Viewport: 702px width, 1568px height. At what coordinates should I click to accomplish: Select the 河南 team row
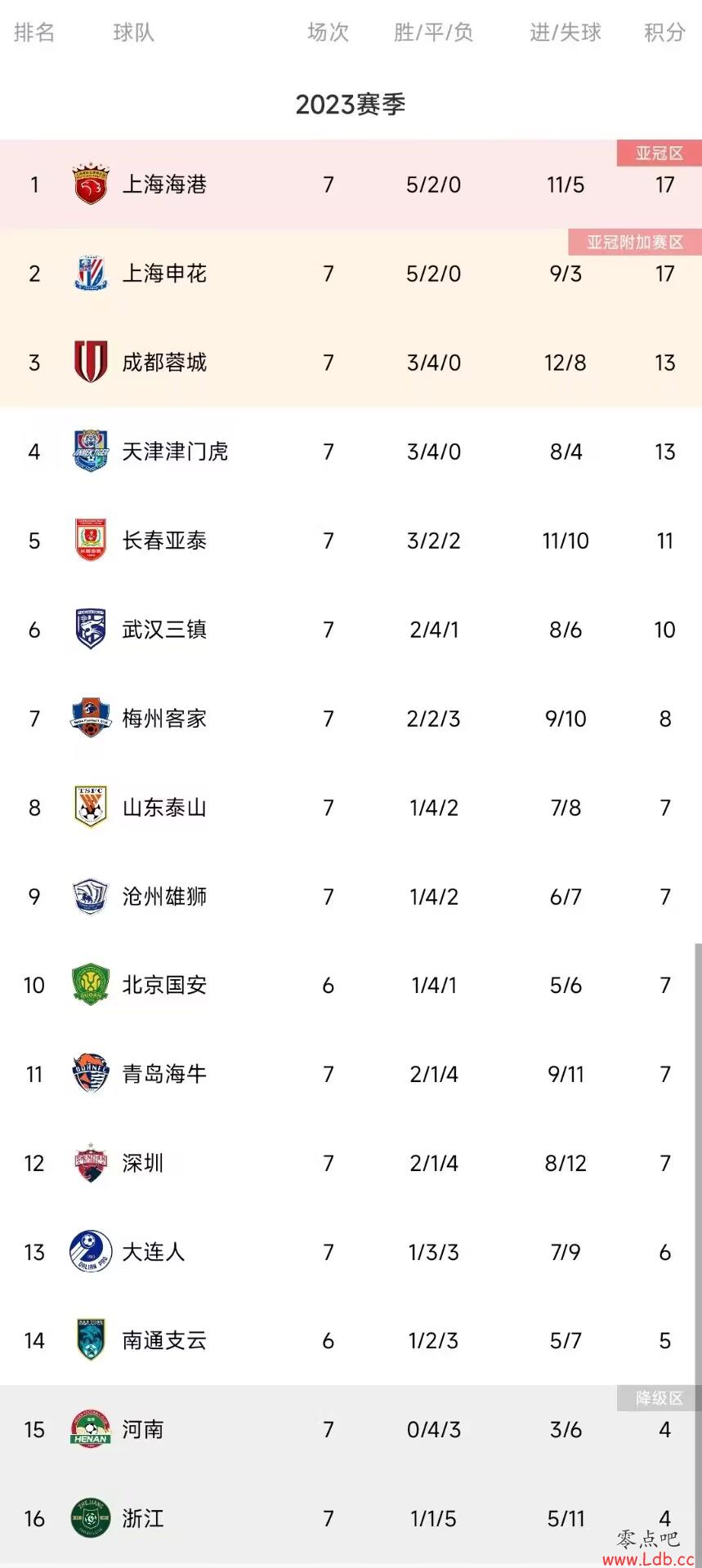click(351, 1430)
